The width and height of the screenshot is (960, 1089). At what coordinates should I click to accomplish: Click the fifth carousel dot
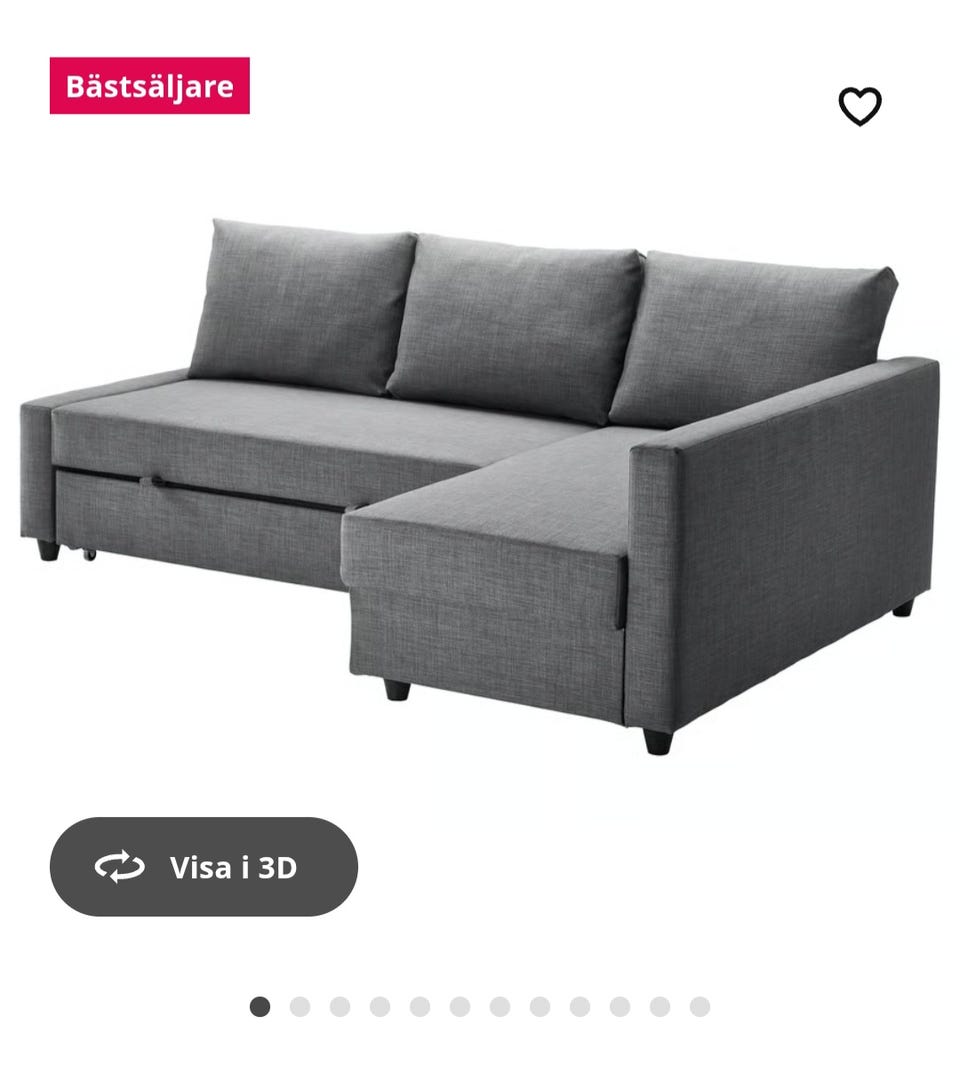421,1005
